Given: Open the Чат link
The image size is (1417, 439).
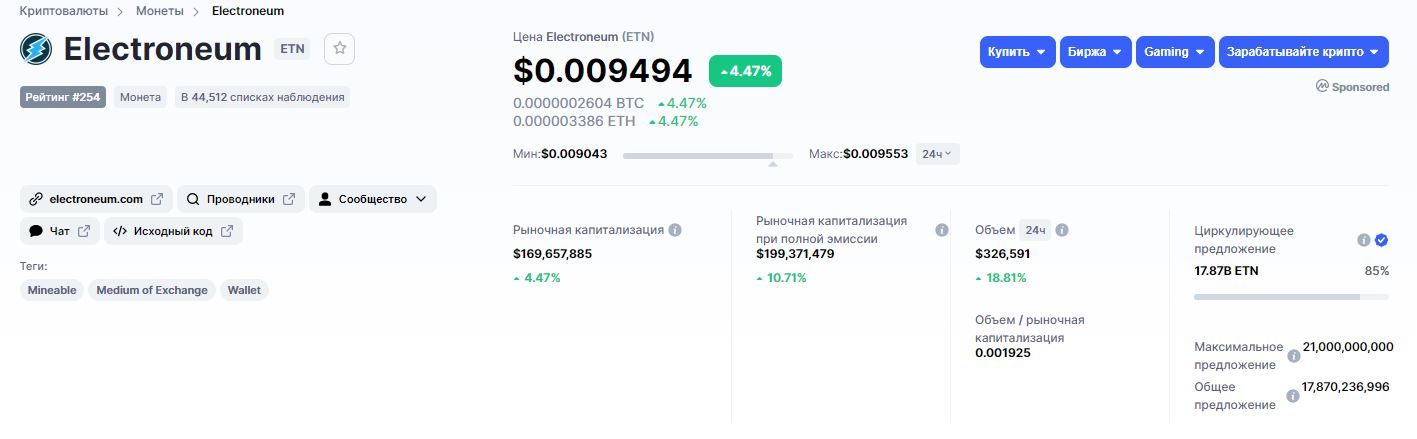Looking at the screenshot, I should point(60,231).
